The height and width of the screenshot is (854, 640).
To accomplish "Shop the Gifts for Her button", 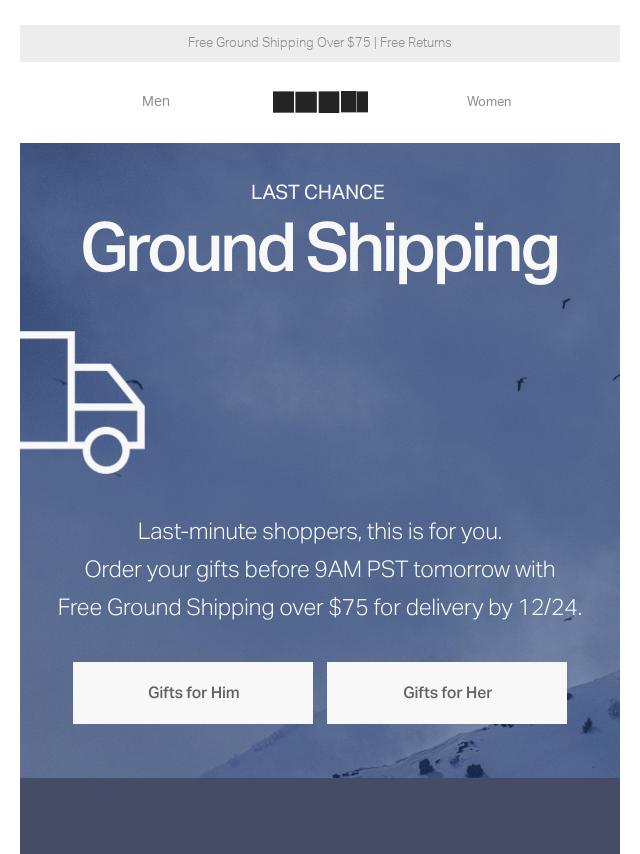I will pos(447,692).
